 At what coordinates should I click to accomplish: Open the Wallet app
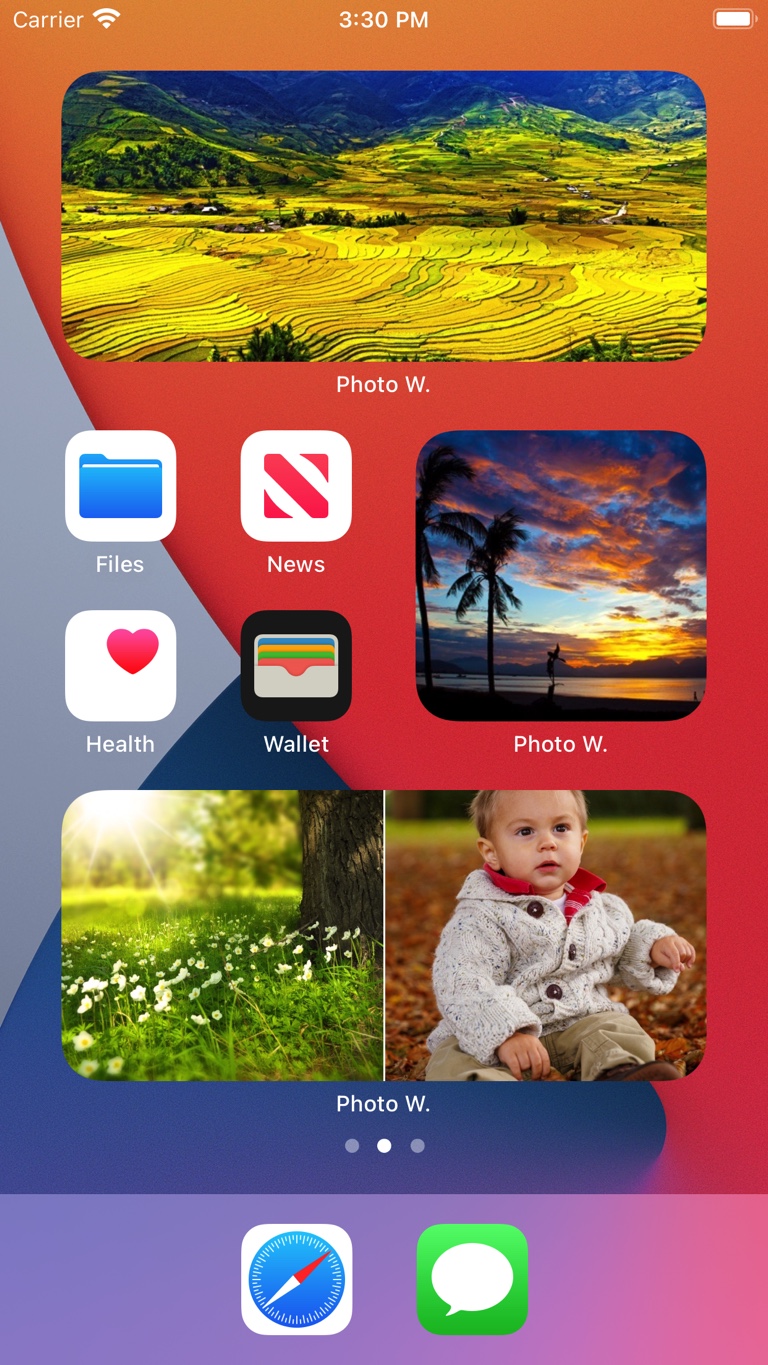point(296,666)
